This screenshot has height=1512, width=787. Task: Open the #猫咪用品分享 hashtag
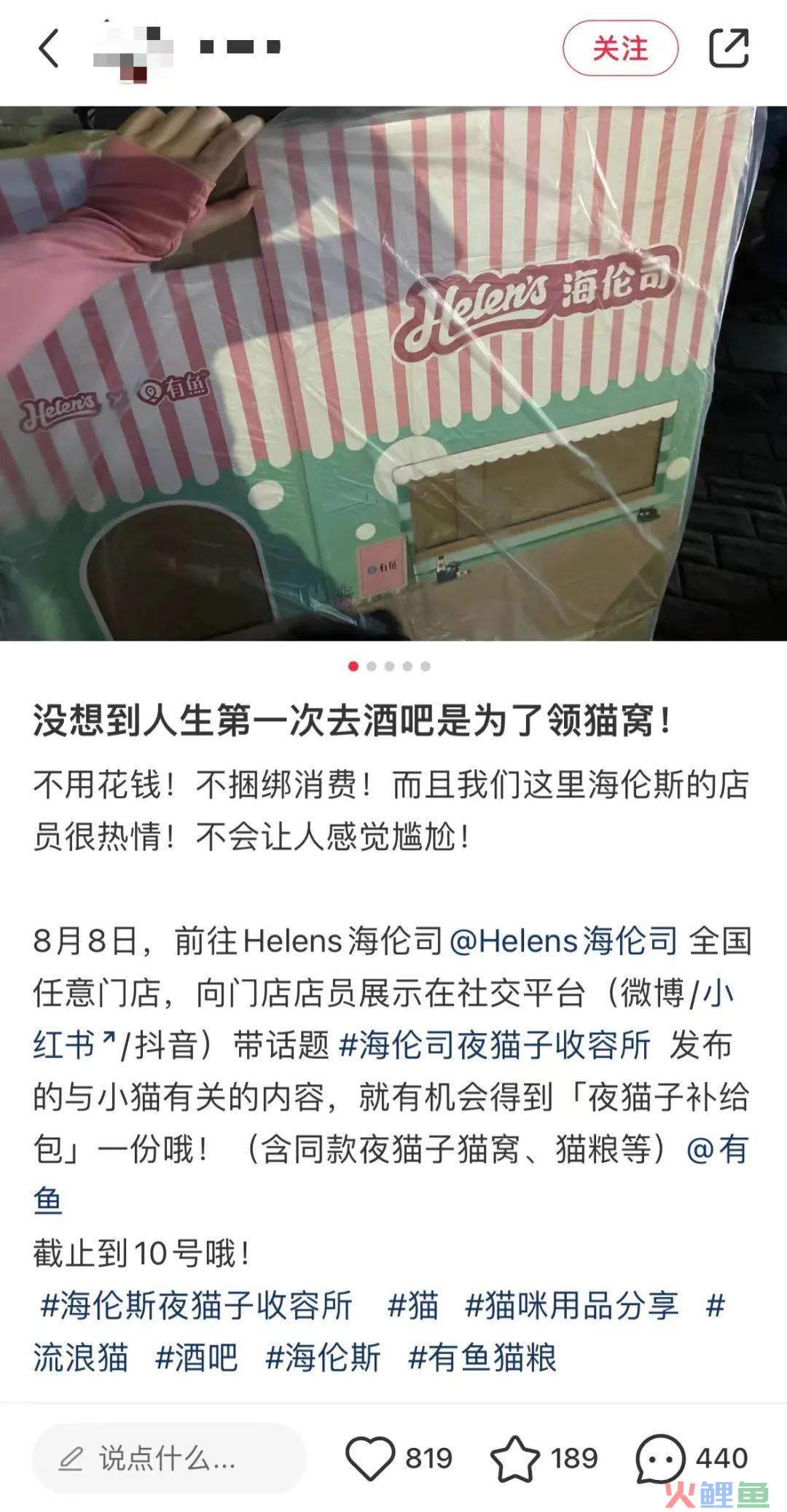572,1305
